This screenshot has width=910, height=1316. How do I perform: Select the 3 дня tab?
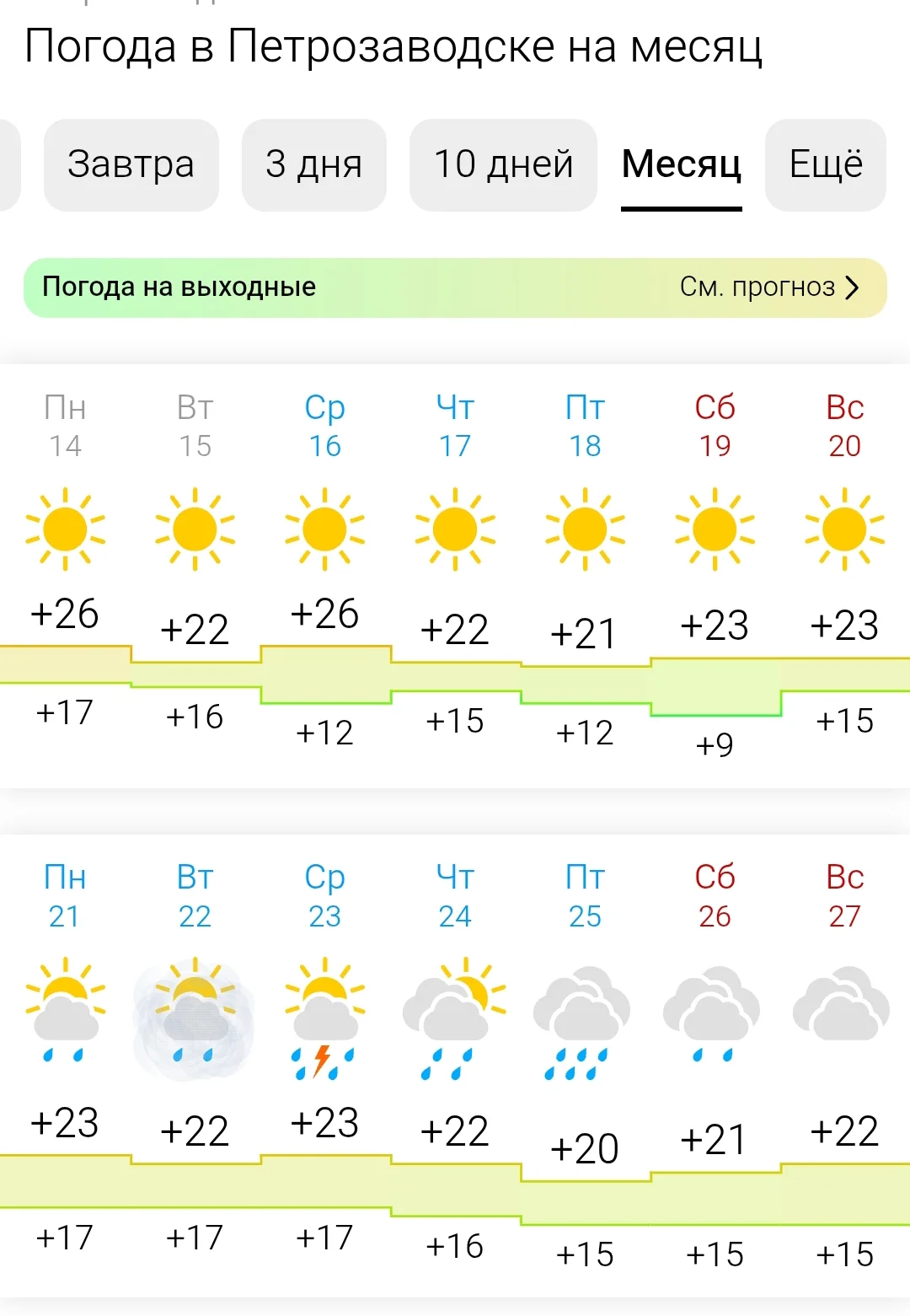click(x=313, y=164)
